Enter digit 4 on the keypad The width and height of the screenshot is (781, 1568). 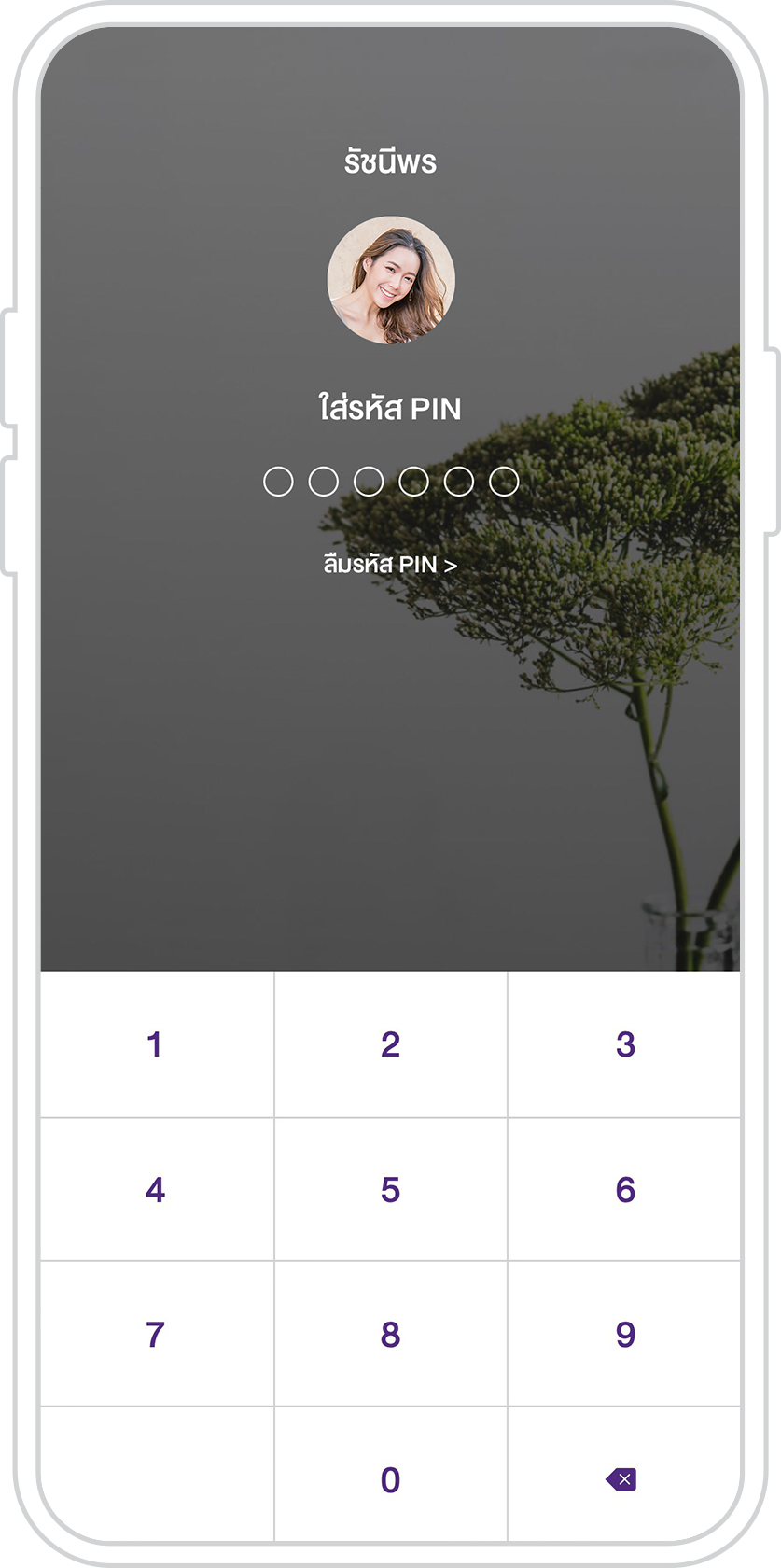(x=156, y=1190)
